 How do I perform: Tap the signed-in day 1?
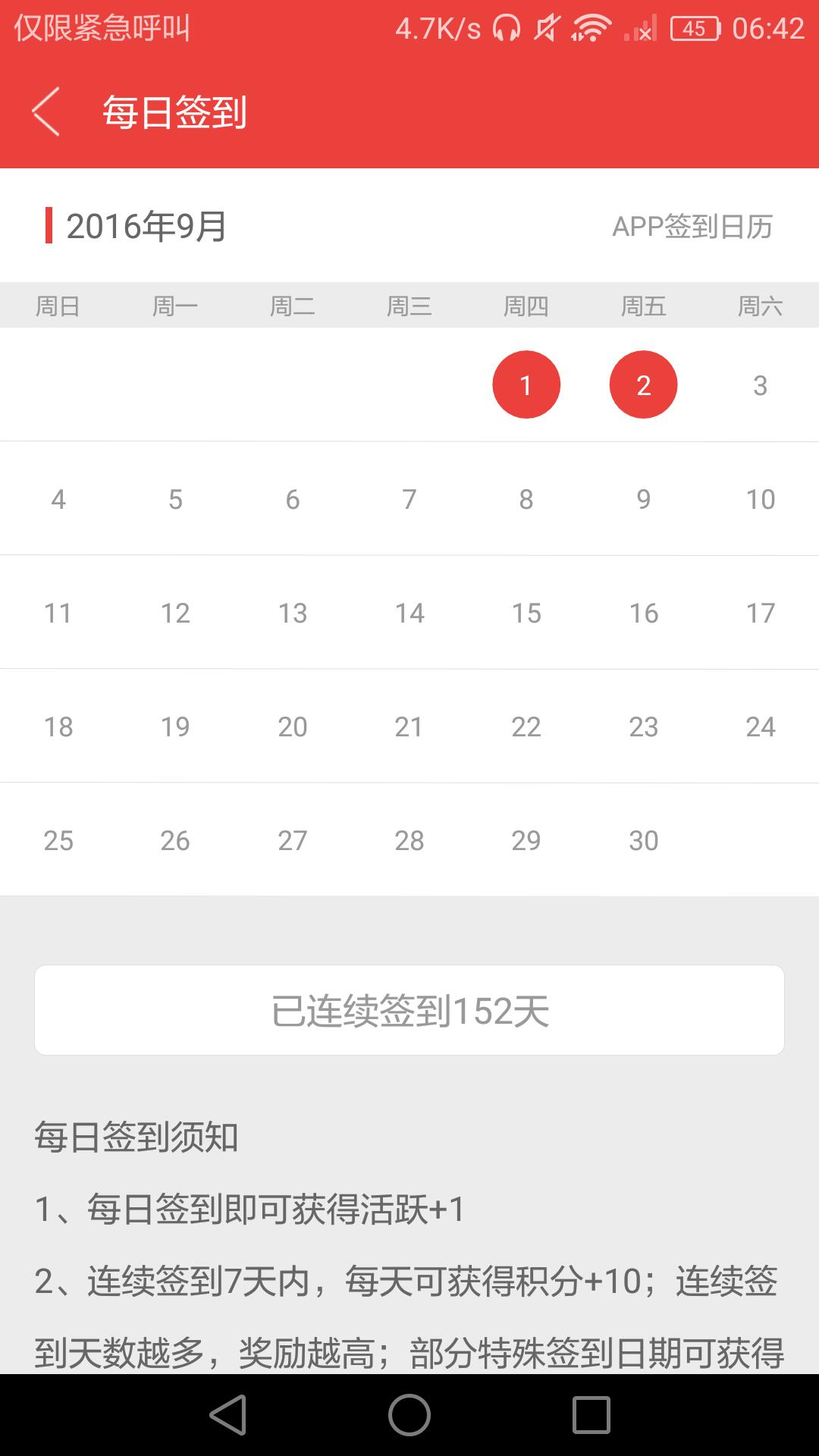point(526,384)
